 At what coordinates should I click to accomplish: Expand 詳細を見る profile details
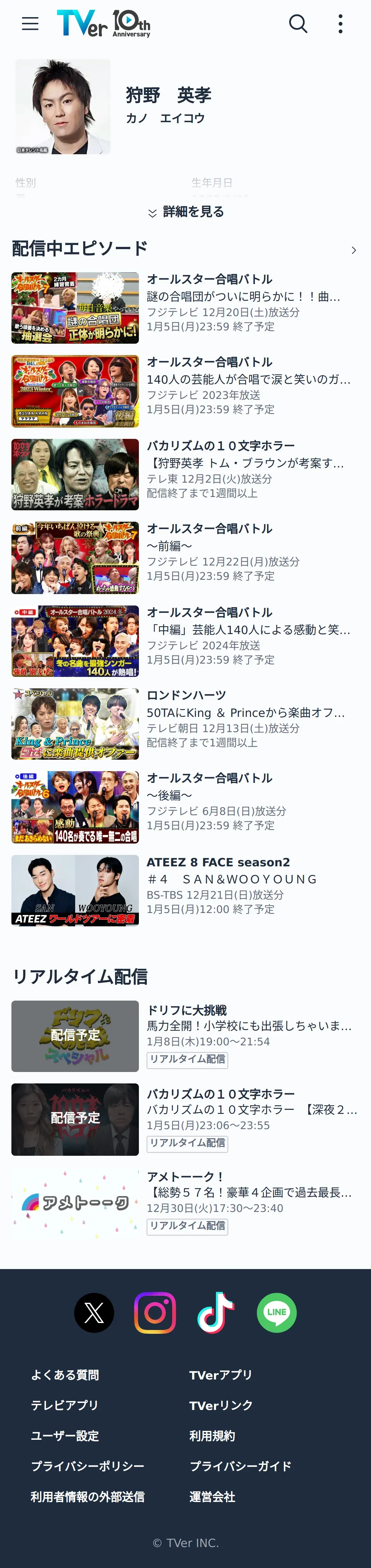click(x=185, y=212)
